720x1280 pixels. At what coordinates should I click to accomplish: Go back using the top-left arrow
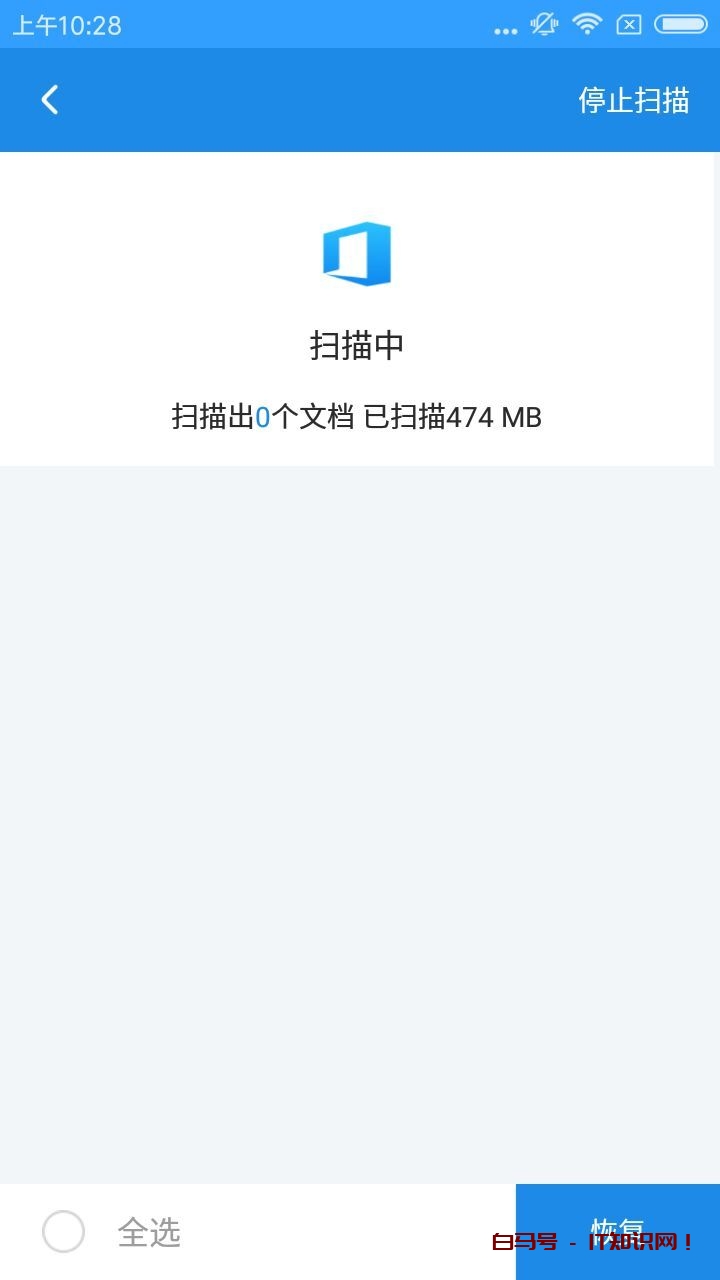point(50,100)
